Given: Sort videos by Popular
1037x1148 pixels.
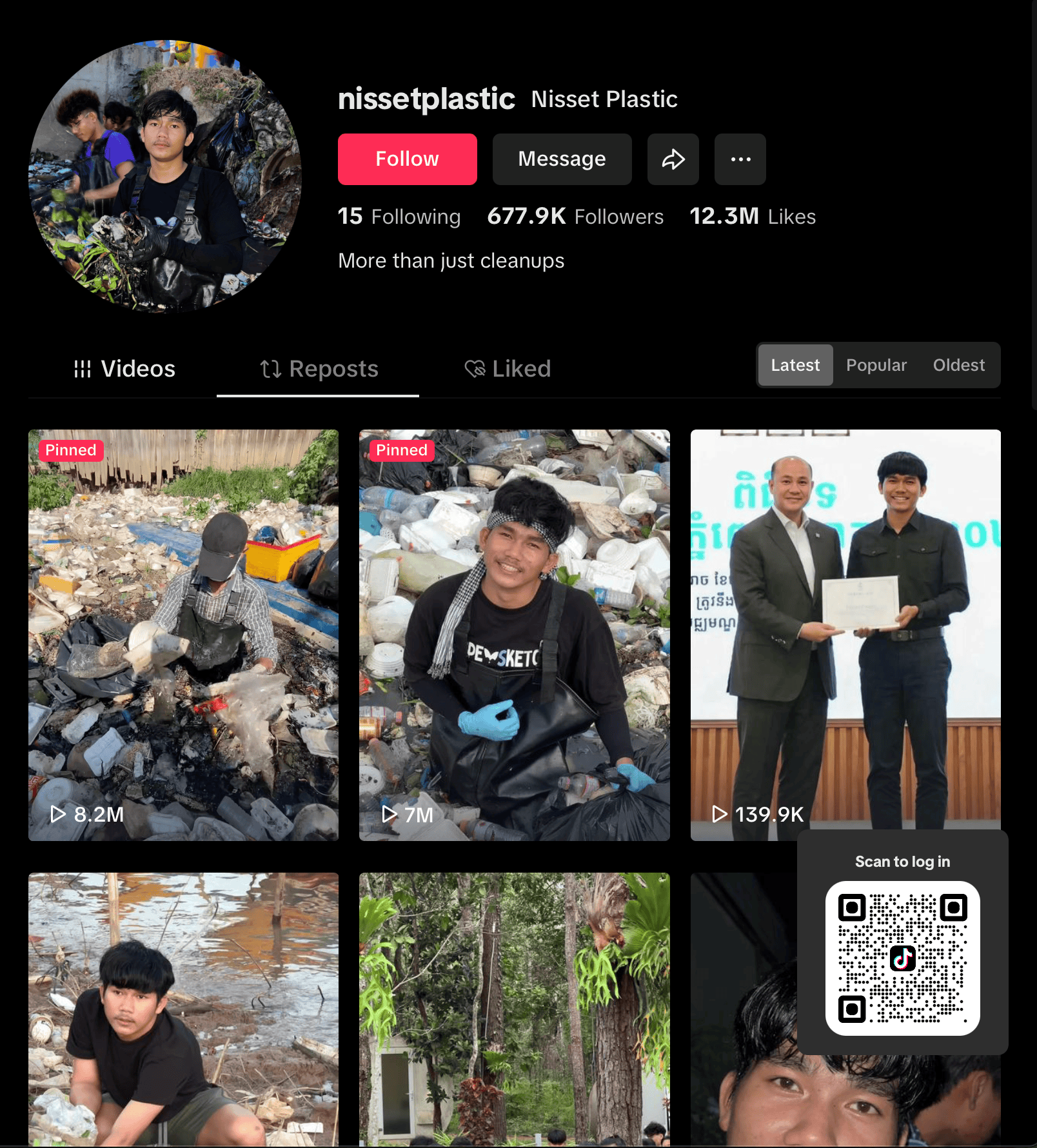Looking at the screenshot, I should click(876, 365).
